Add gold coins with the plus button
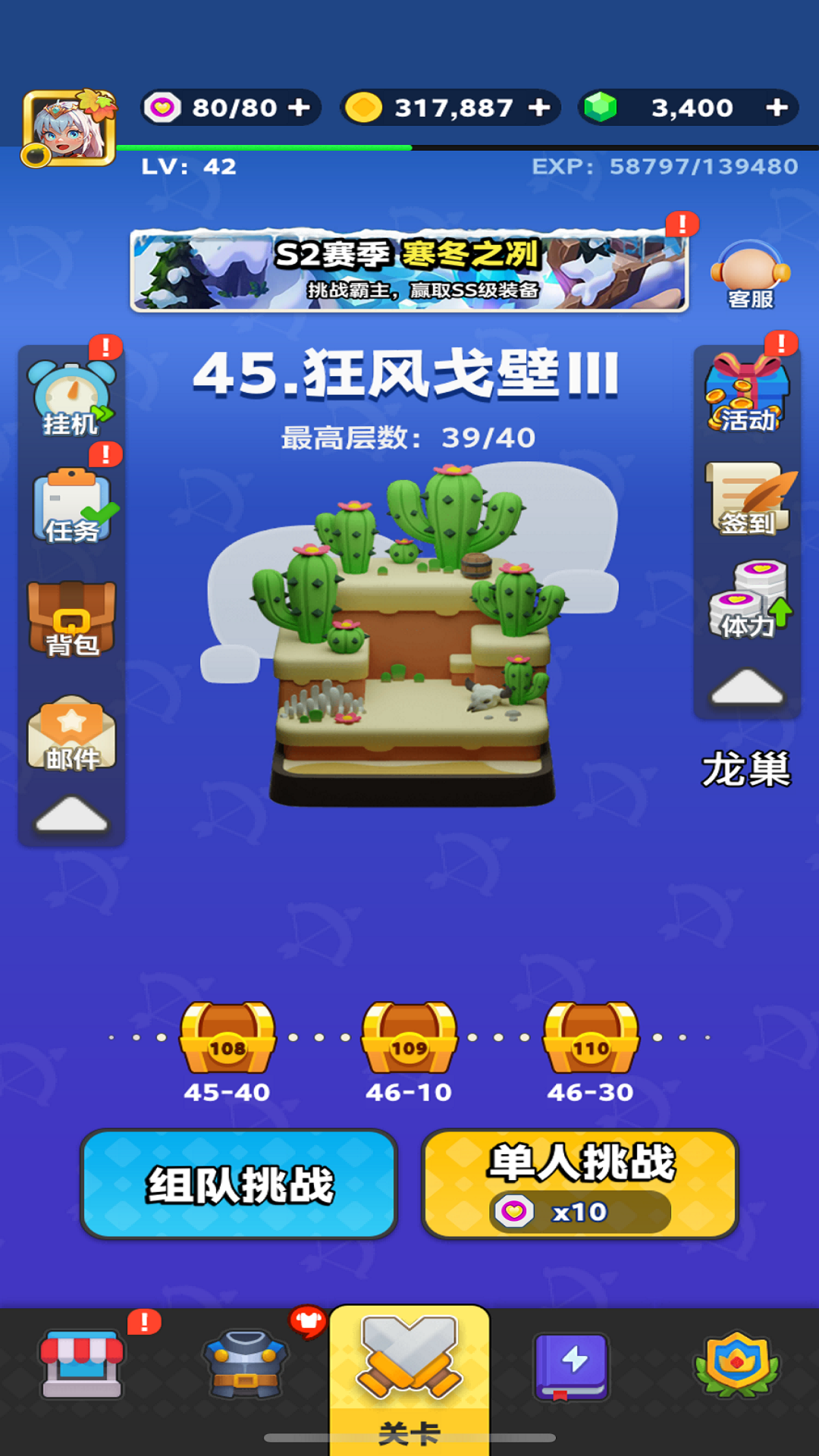Viewport: 819px width, 1456px height. coord(539,108)
